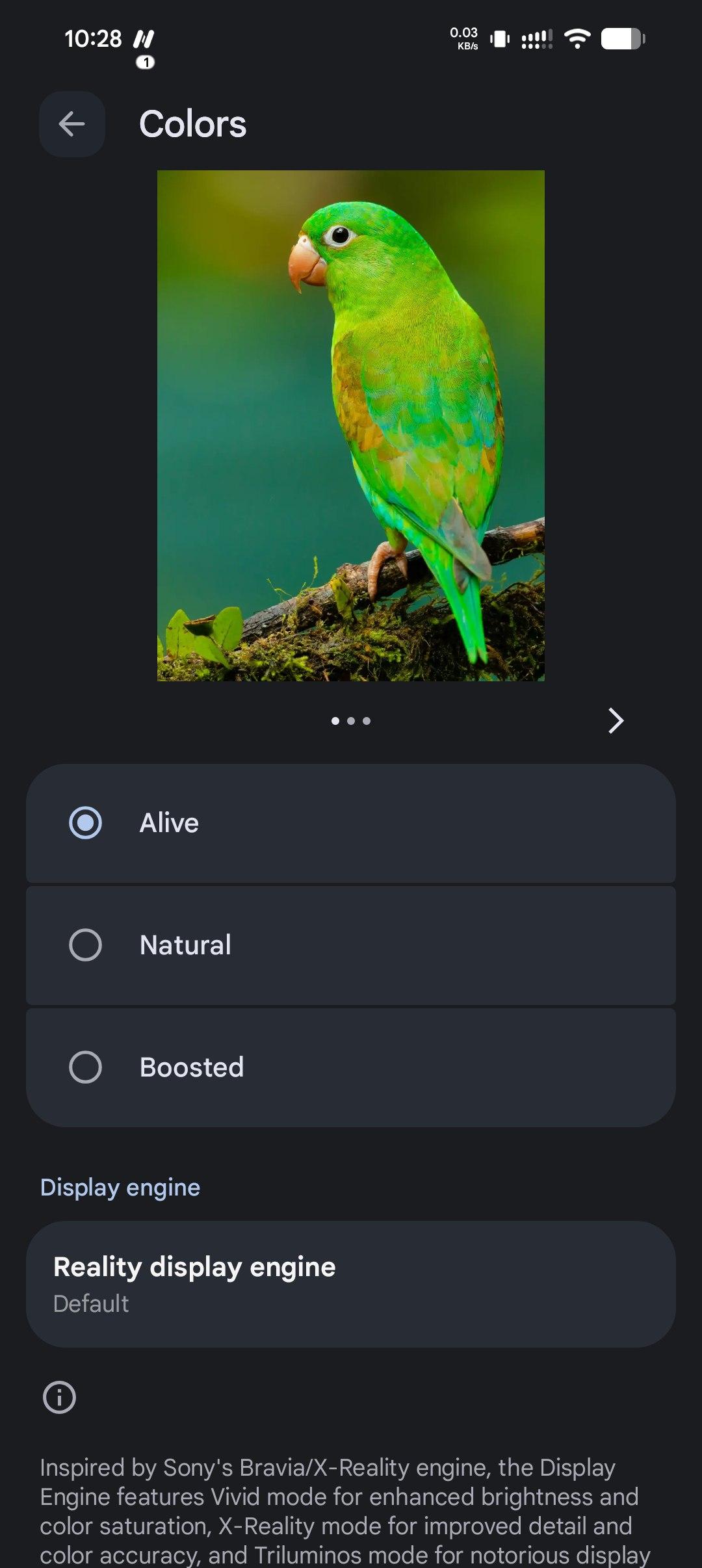Go back from Colors screen
Image resolution: width=702 pixels, height=1568 pixels.
pyautogui.click(x=71, y=124)
